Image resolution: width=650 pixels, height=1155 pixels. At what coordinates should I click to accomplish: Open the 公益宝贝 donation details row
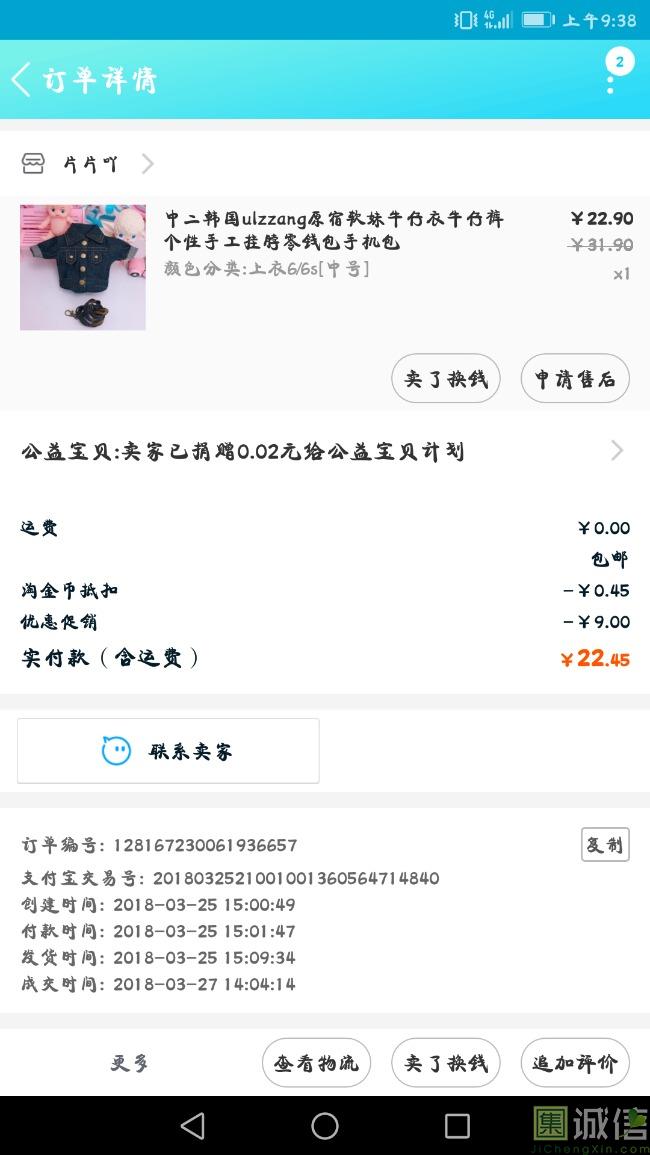324,452
